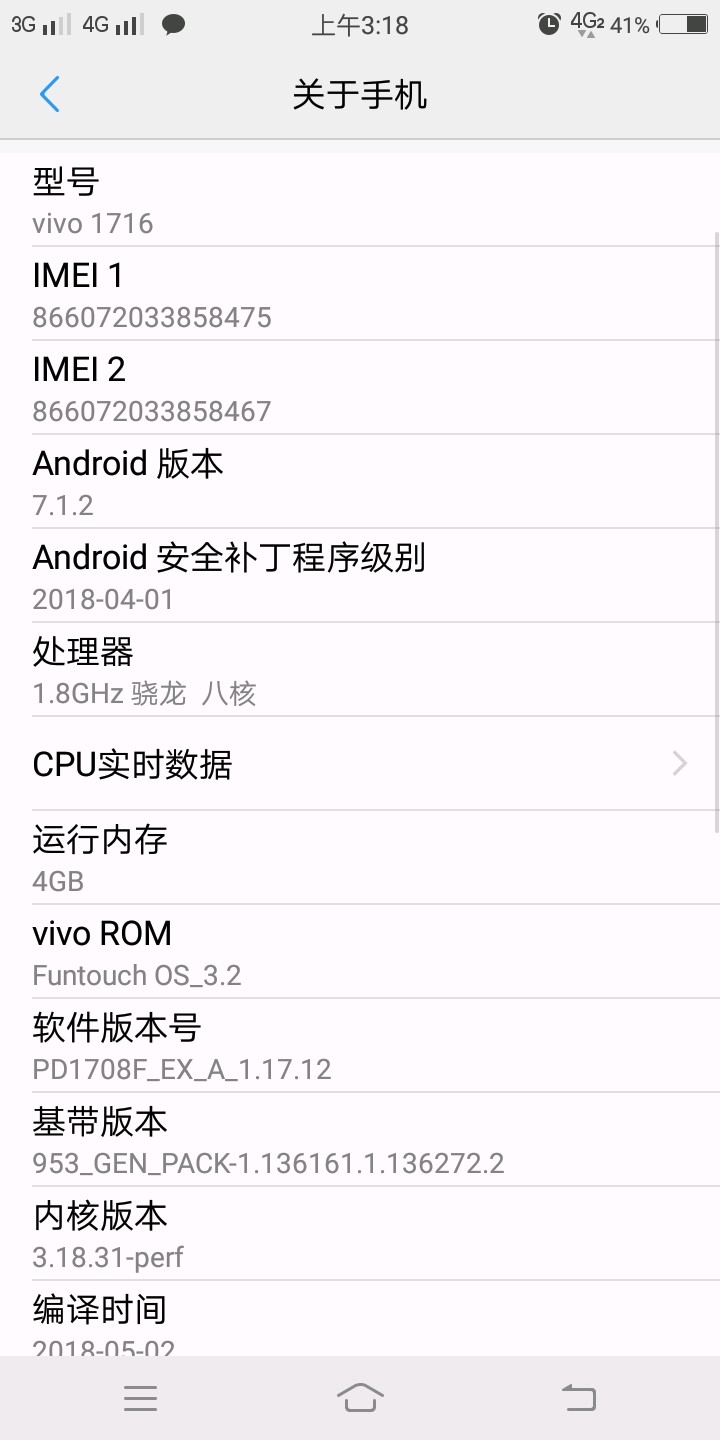Tap the home button in the navigation bar
Image resolution: width=720 pixels, height=1440 pixels.
[360, 1397]
